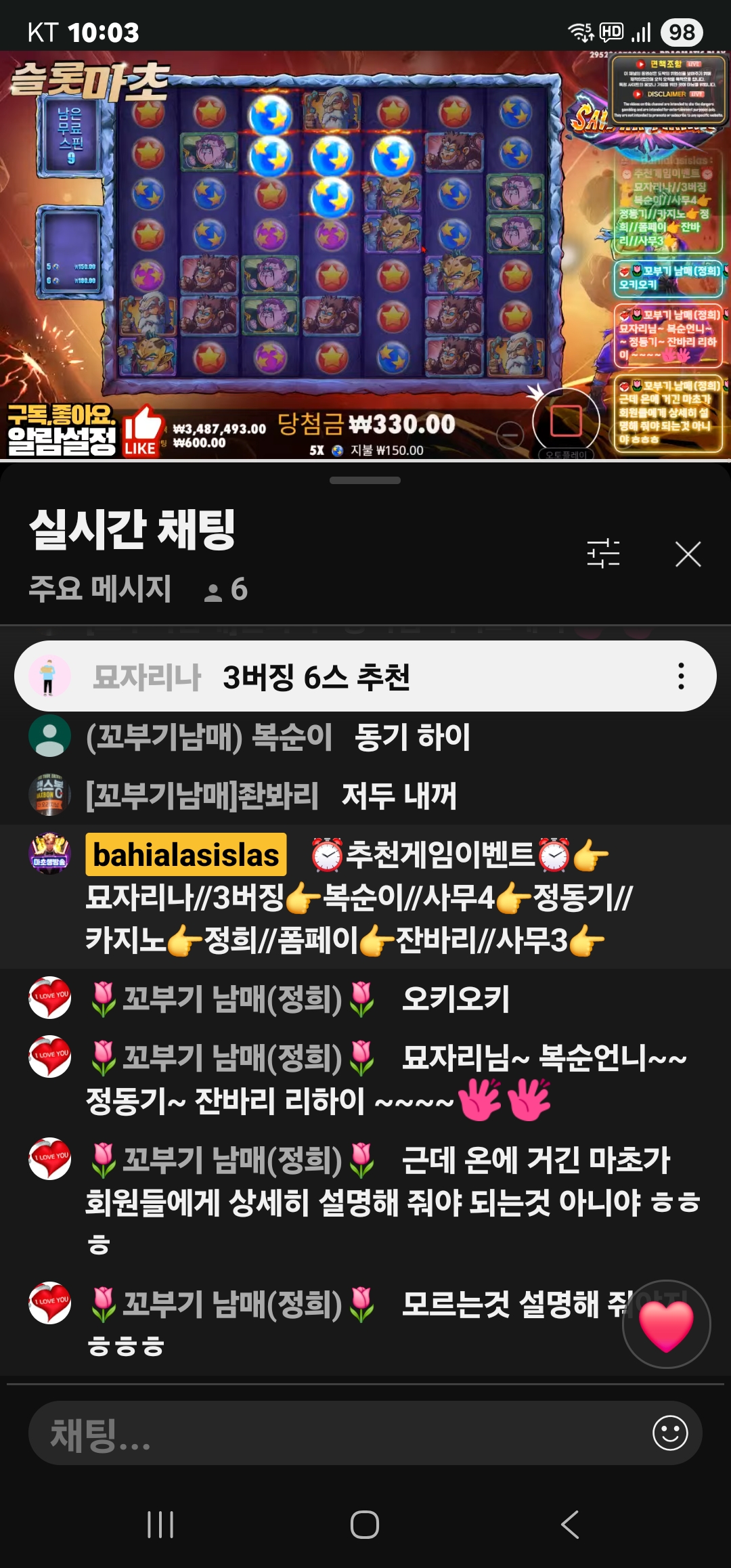Screen dimensions: 731x1568
Task: Open options for 묘자리나's pinned message
Action: pyautogui.click(x=681, y=676)
